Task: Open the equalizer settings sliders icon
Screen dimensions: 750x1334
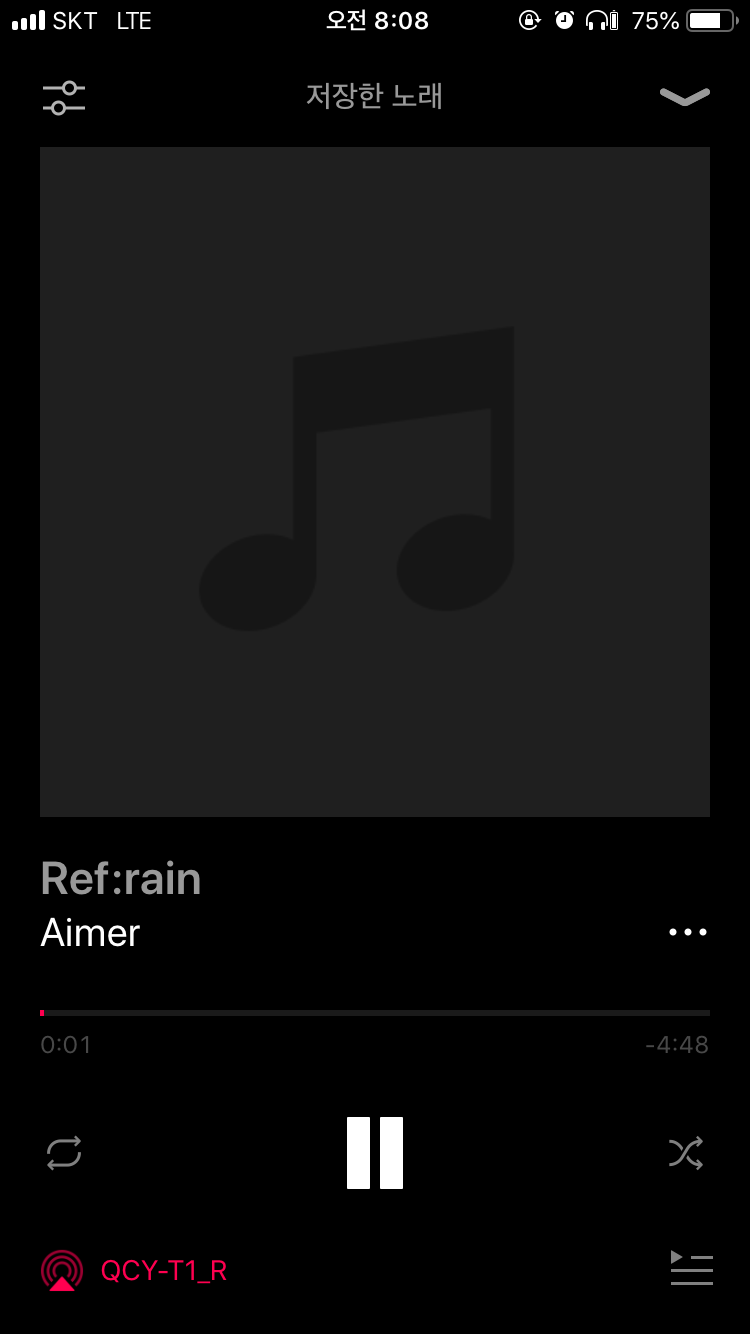Action: point(64,97)
